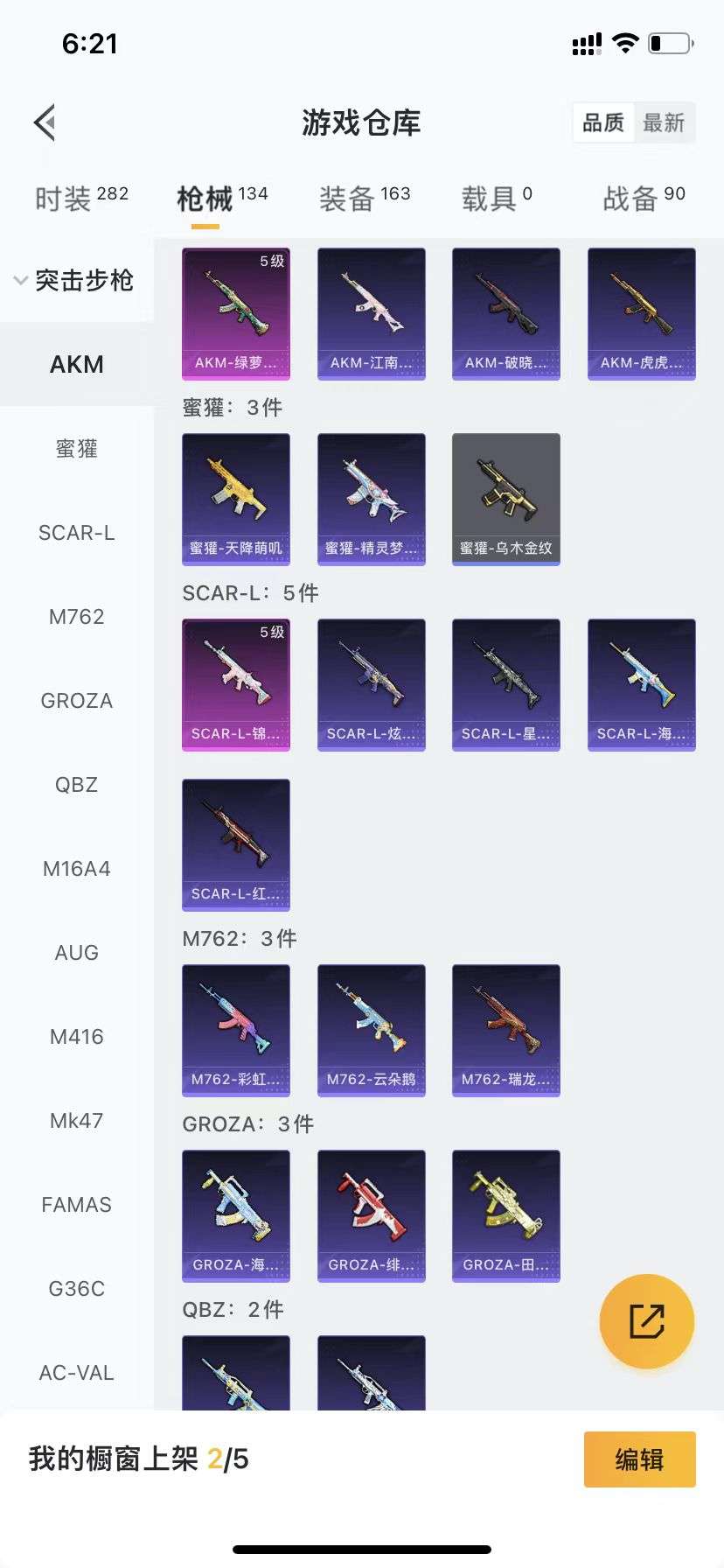The height and width of the screenshot is (1568, 724).
Task: Open the 载具 tab
Action: (x=496, y=198)
